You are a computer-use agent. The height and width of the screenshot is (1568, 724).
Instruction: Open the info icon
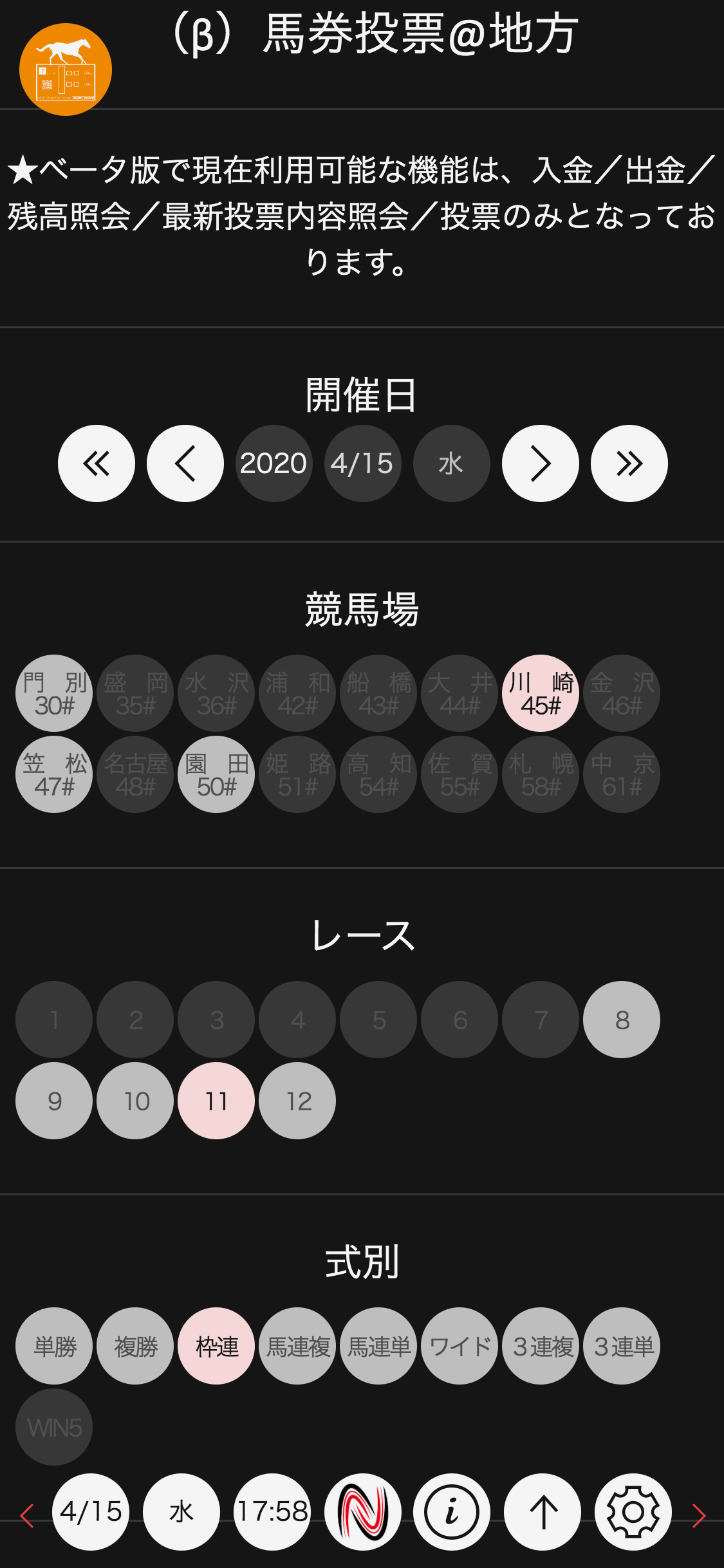click(452, 1512)
